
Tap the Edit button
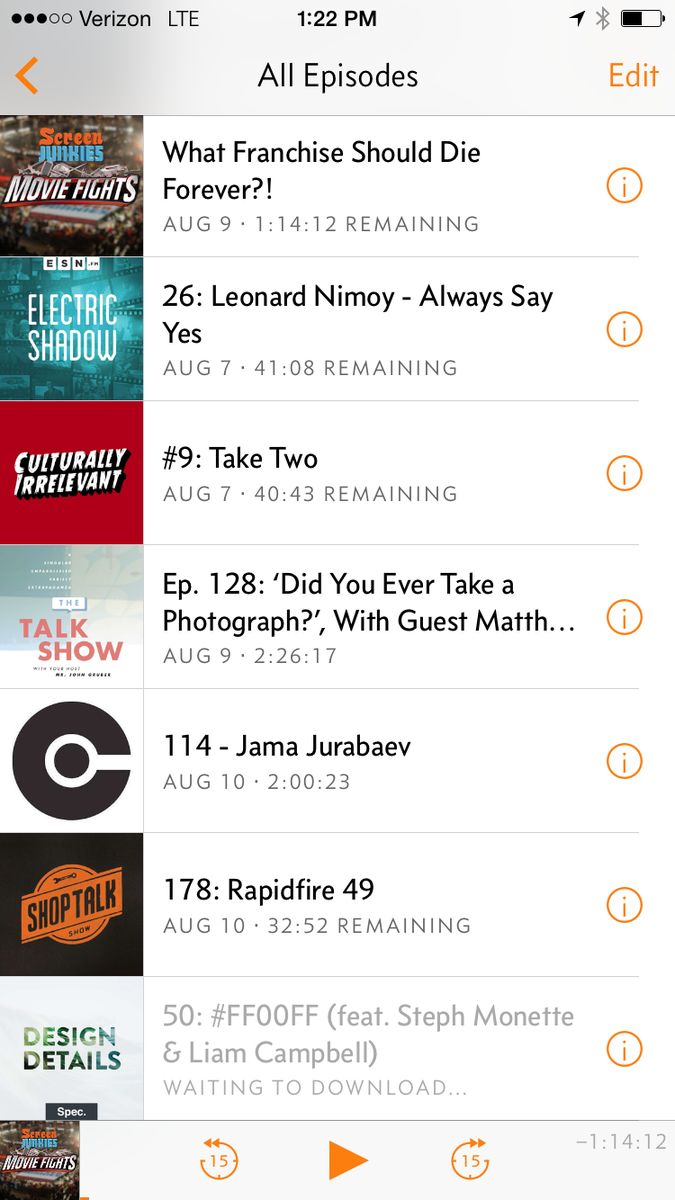coord(633,76)
